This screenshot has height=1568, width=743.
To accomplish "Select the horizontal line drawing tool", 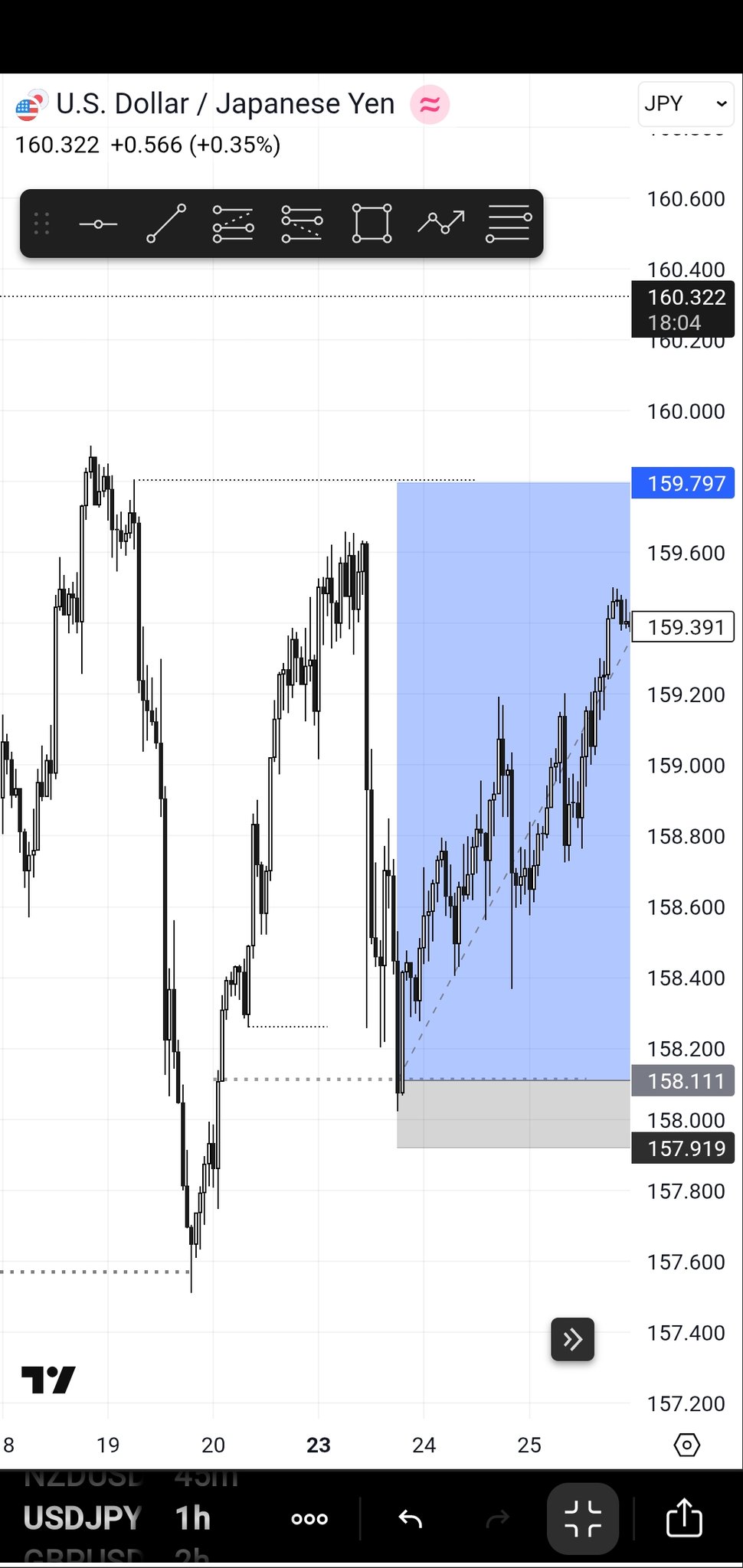I will coord(98,224).
